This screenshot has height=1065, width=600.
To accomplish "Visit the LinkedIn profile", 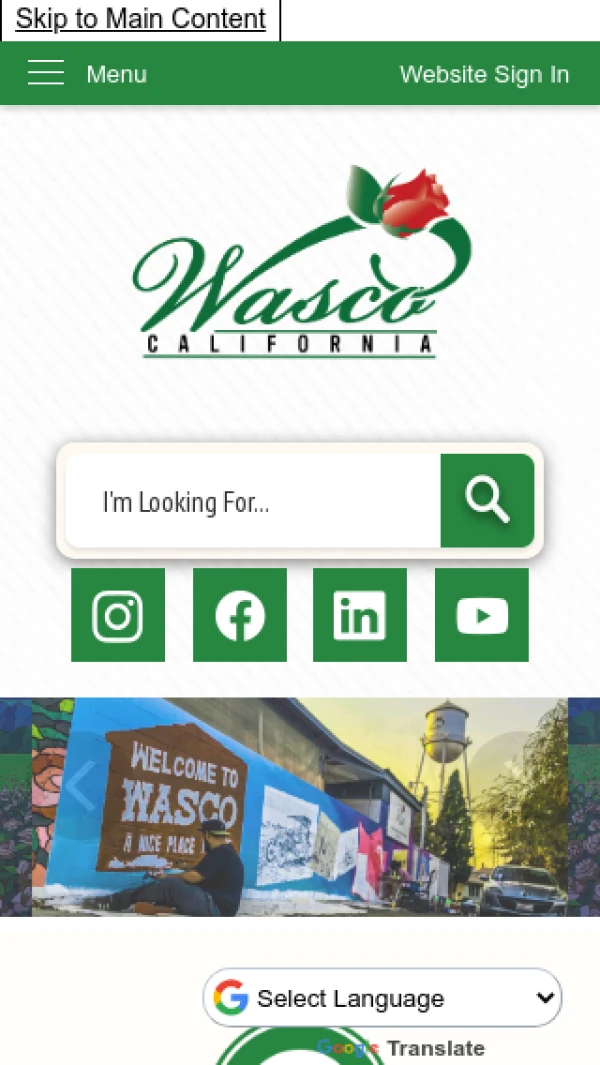I will coord(360,615).
